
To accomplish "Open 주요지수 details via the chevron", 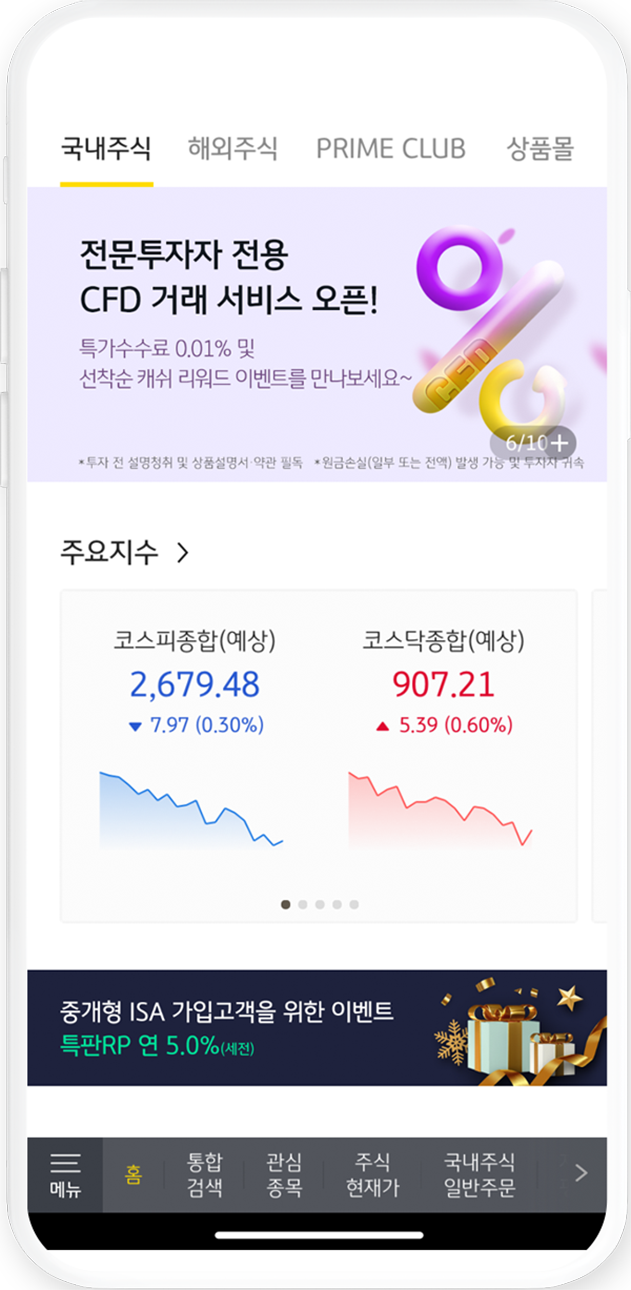I will 182,552.
